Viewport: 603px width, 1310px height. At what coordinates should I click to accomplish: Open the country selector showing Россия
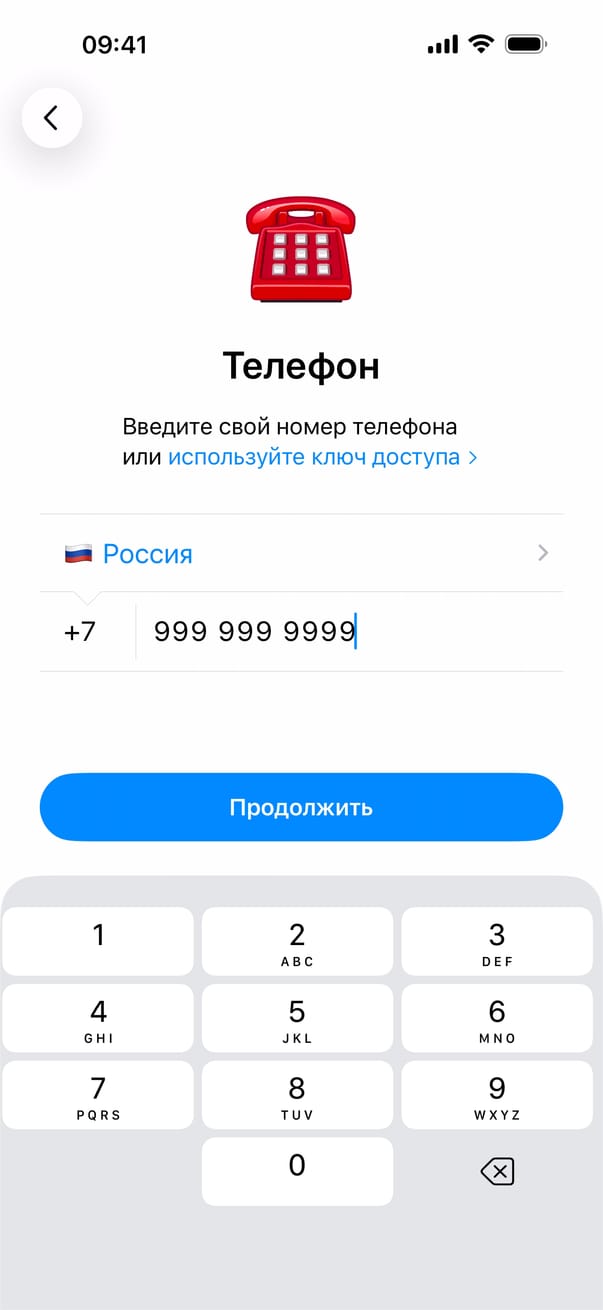coord(301,553)
